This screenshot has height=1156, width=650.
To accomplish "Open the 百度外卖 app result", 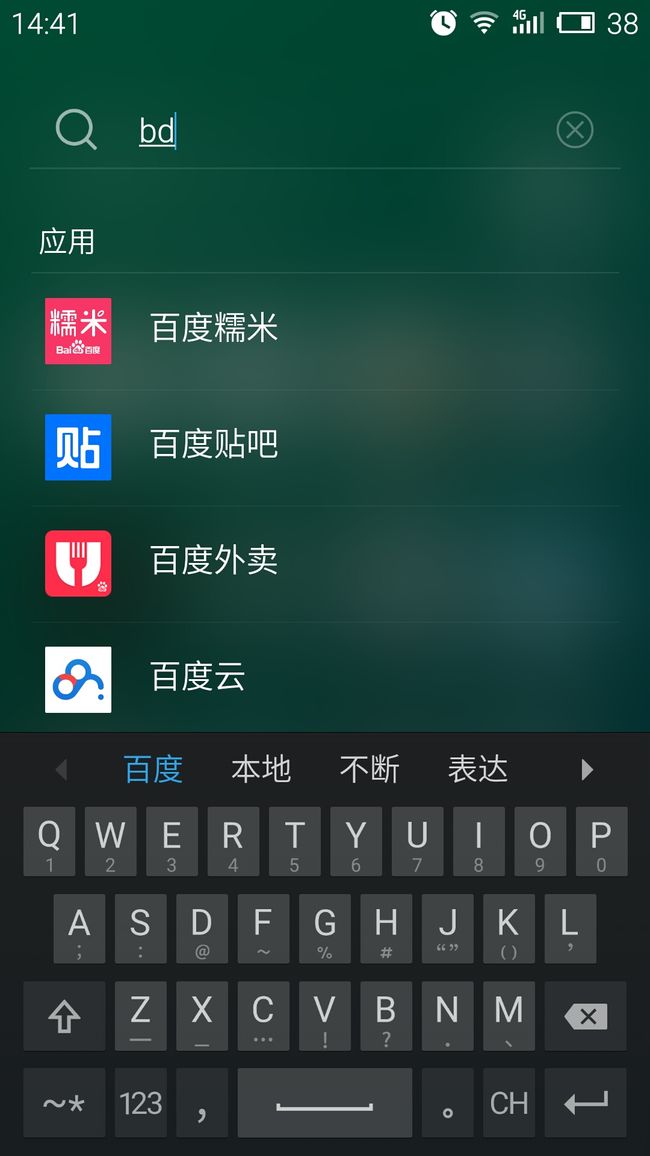I will tap(325, 563).
